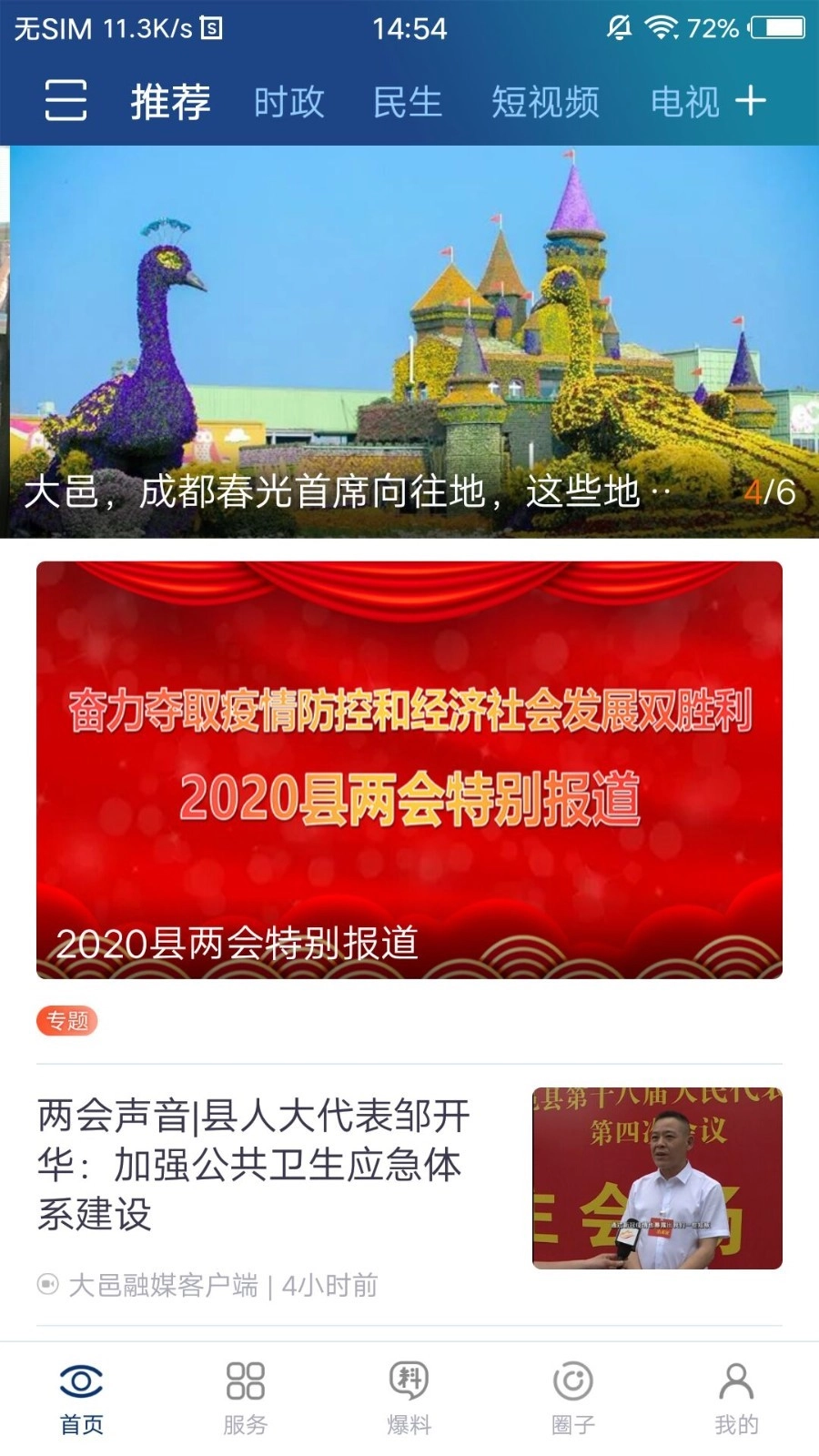Screen dimensions: 819x1456
Task: Switch to the 时政 tab
Action: click(288, 101)
